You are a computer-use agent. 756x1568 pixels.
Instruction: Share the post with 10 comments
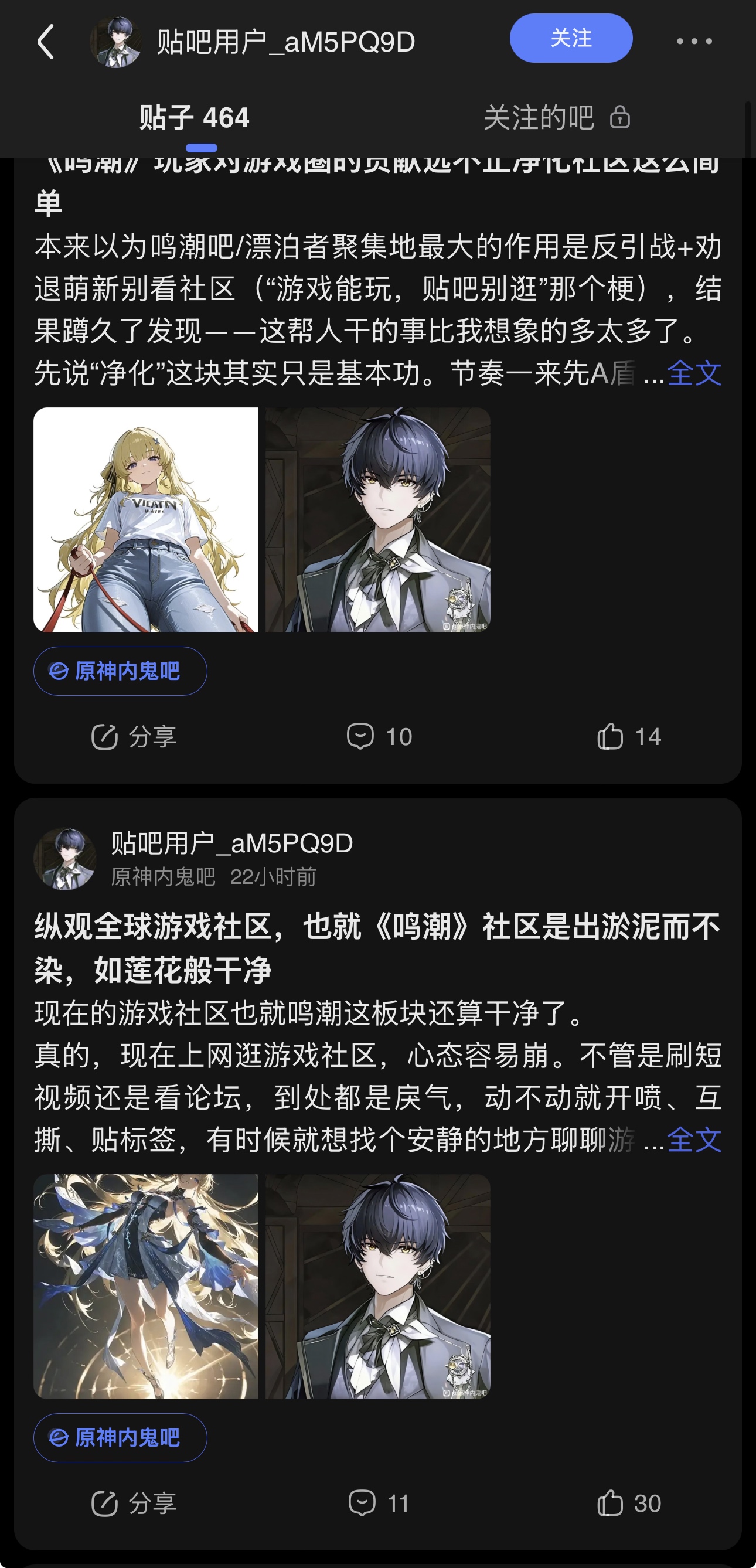click(133, 737)
